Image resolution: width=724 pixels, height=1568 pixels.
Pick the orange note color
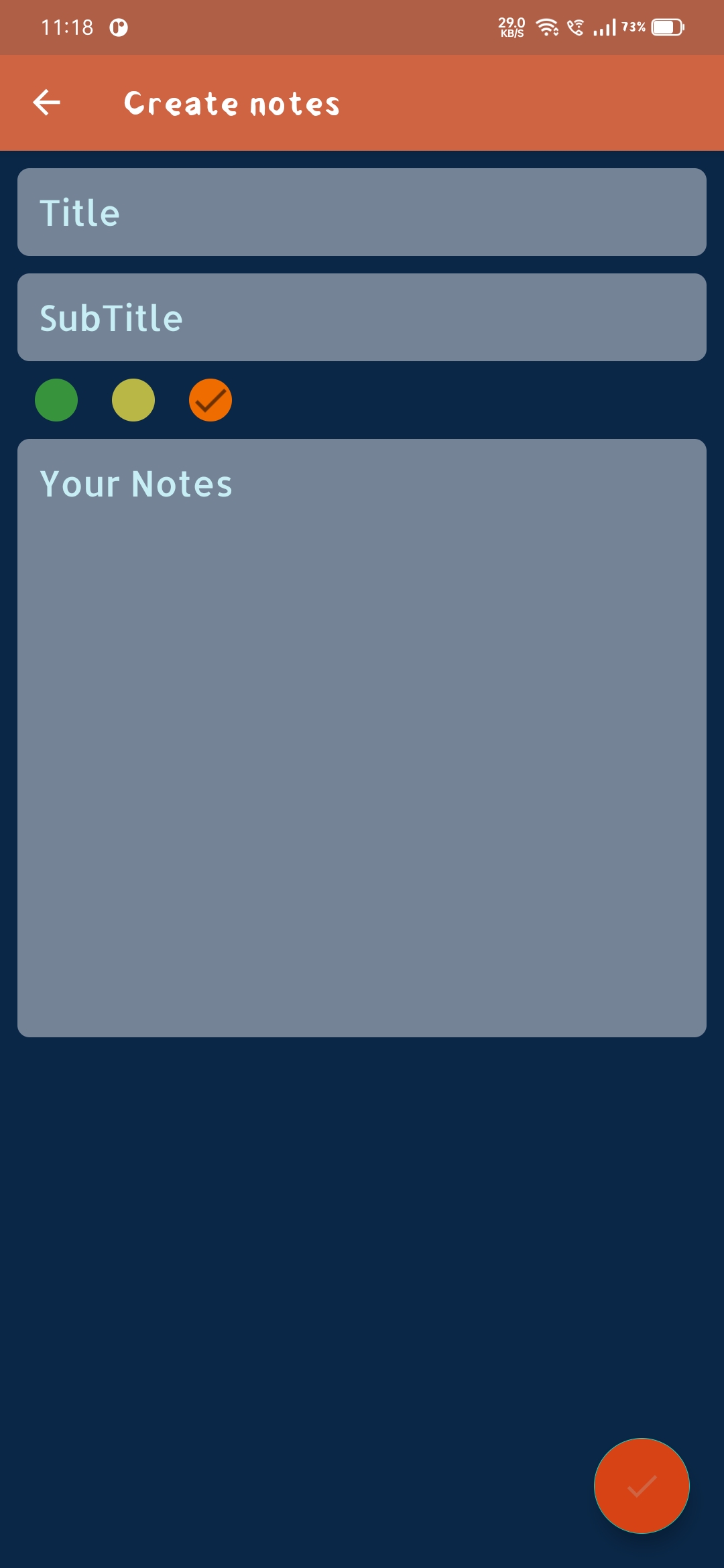pyautogui.click(x=210, y=400)
